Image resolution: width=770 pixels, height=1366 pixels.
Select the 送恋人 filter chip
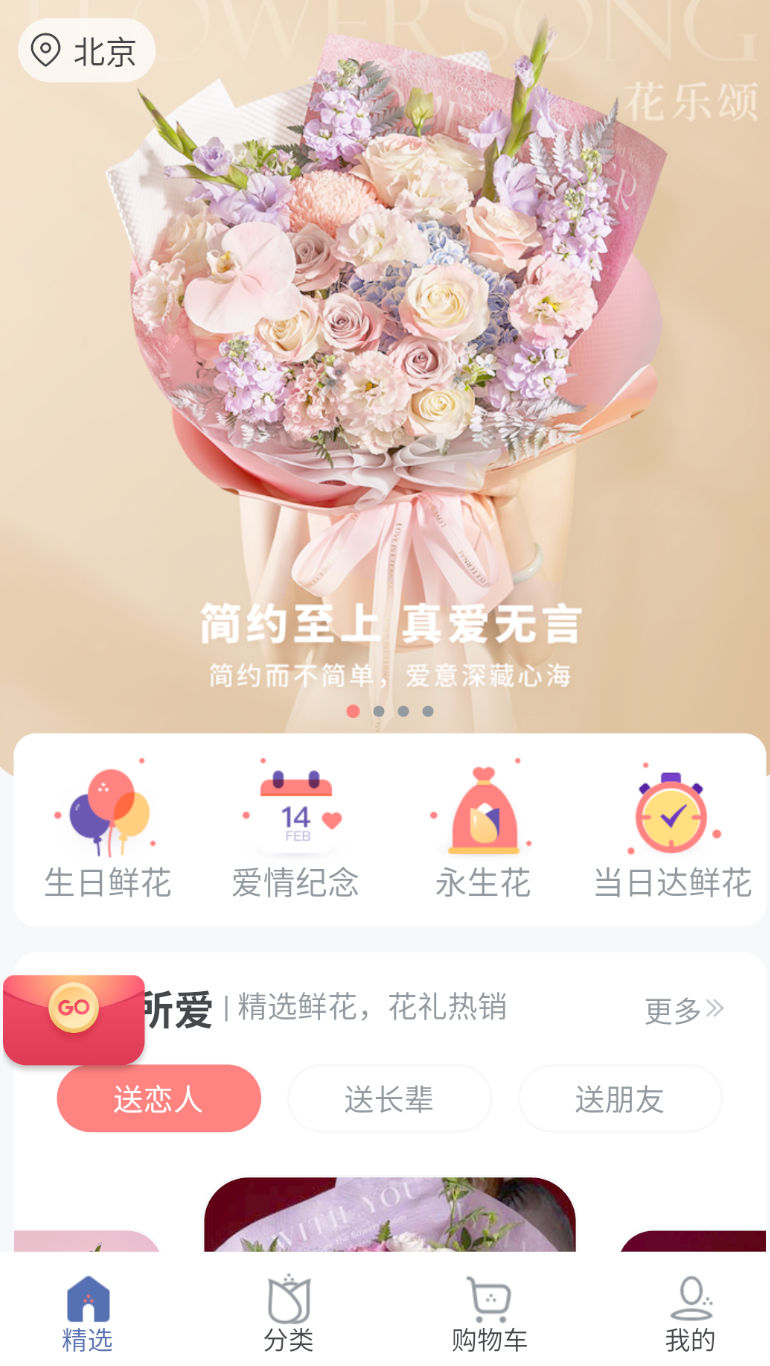pos(159,1098)
